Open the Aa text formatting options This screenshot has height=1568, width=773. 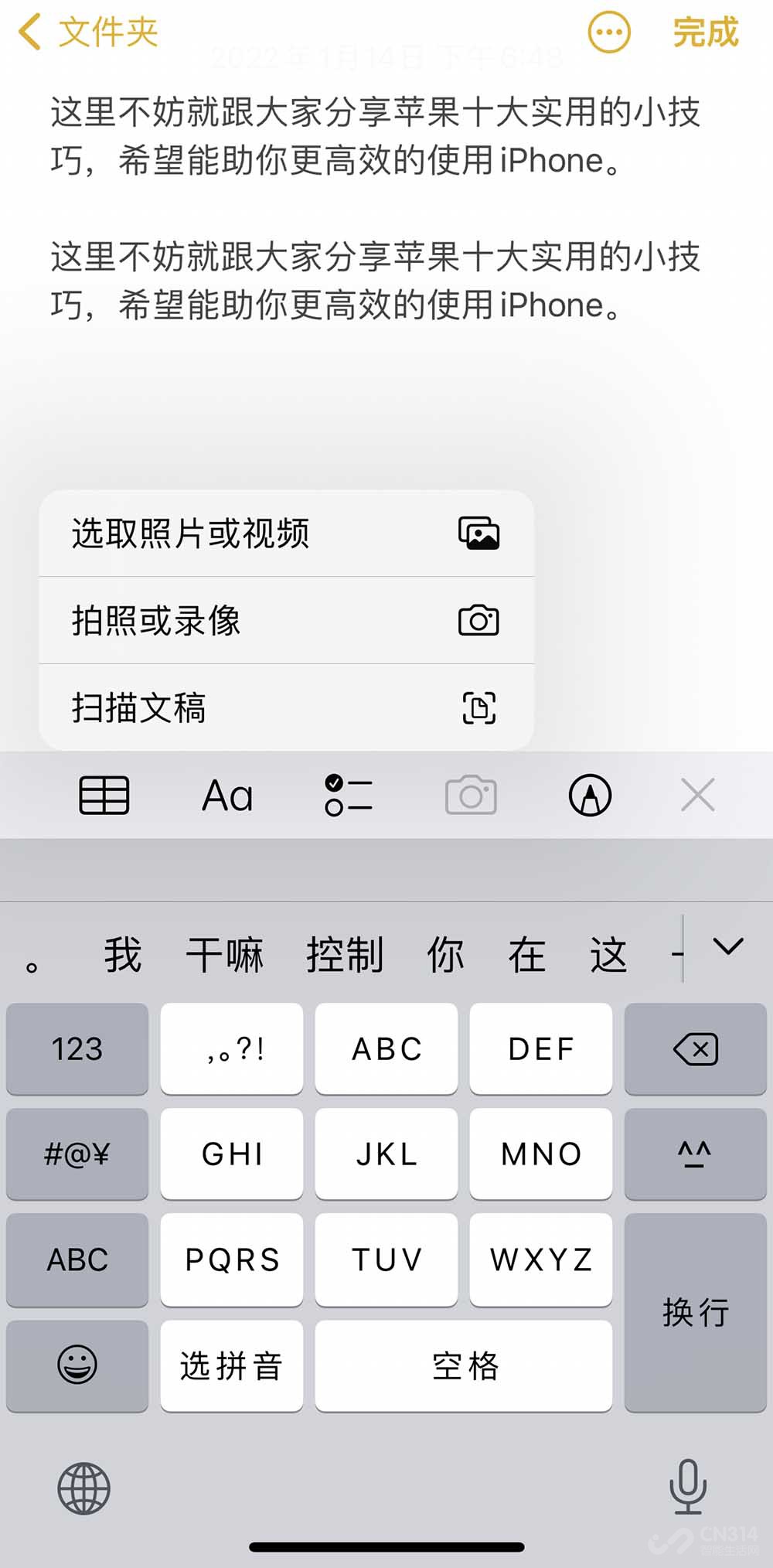click(227, 795)
